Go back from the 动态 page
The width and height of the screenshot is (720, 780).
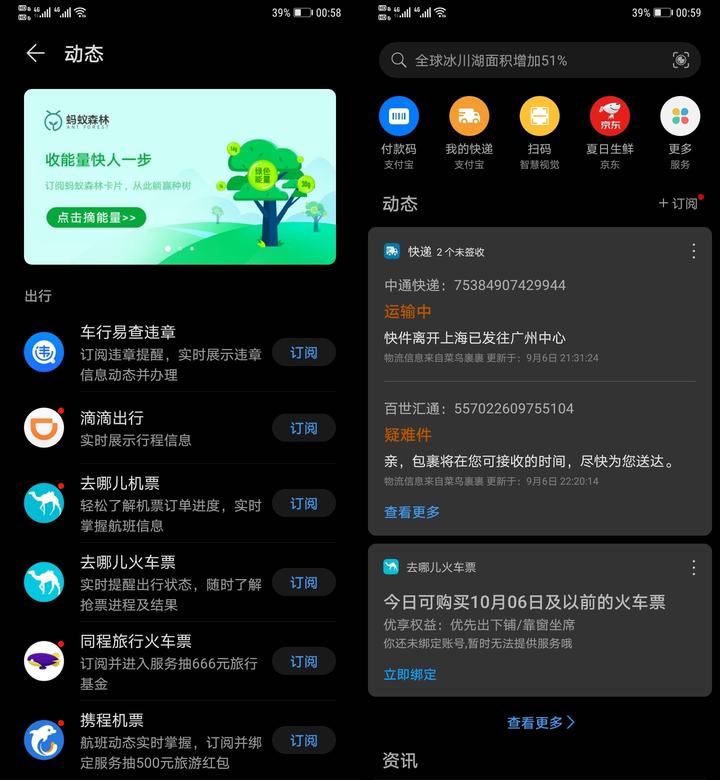[x=36, y=54]
